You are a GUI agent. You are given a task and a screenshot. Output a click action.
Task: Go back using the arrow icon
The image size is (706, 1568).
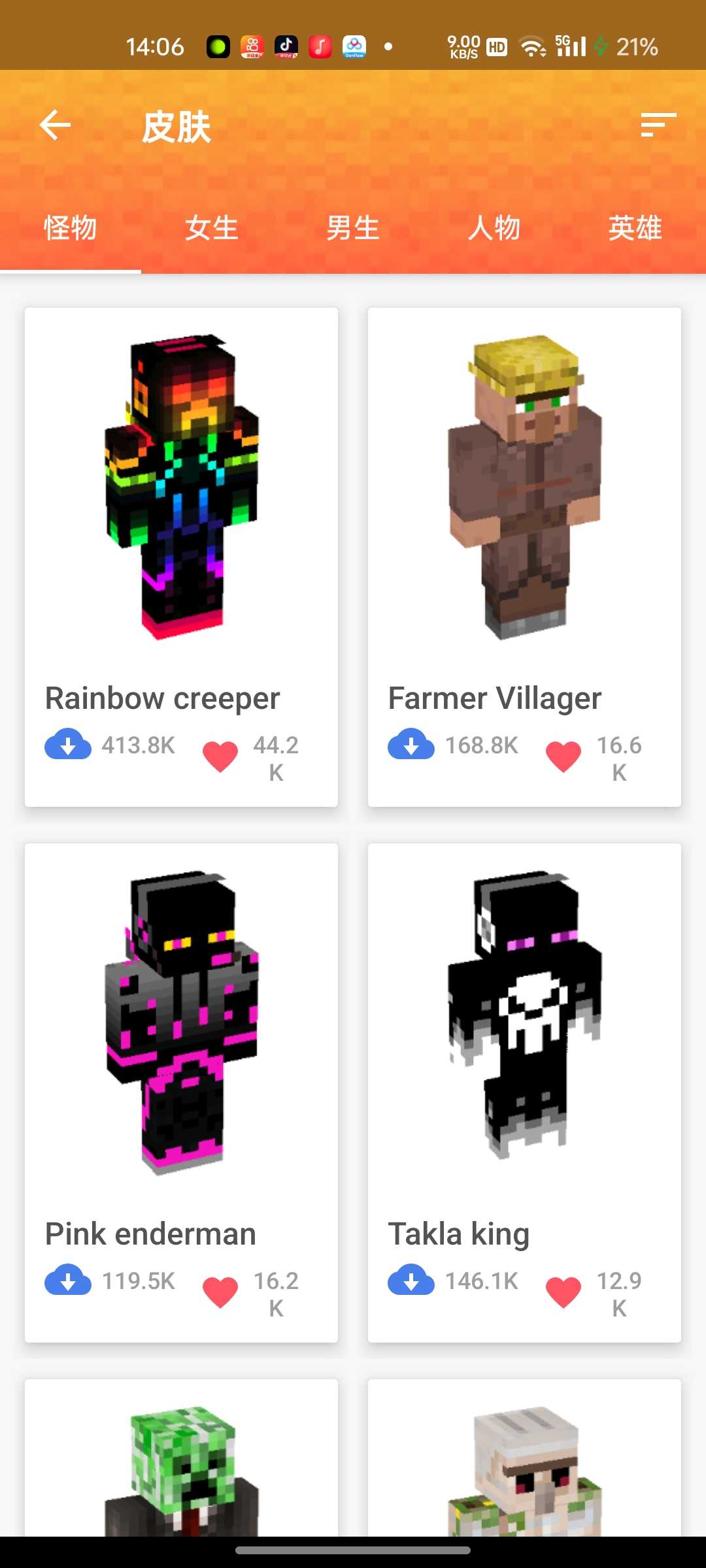pos(55,125)
